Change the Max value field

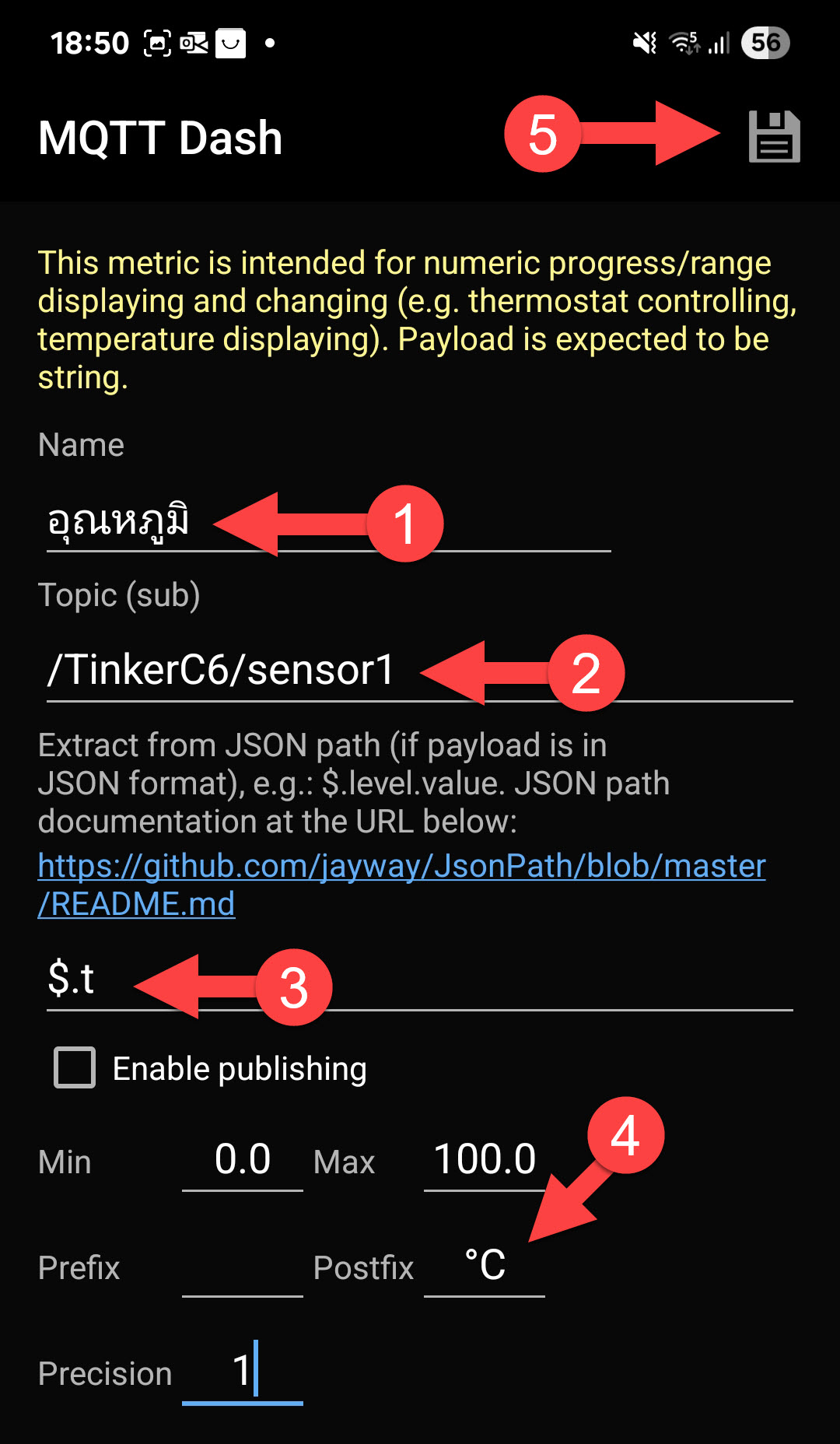pyautogui.click(x=485, y=1159)
